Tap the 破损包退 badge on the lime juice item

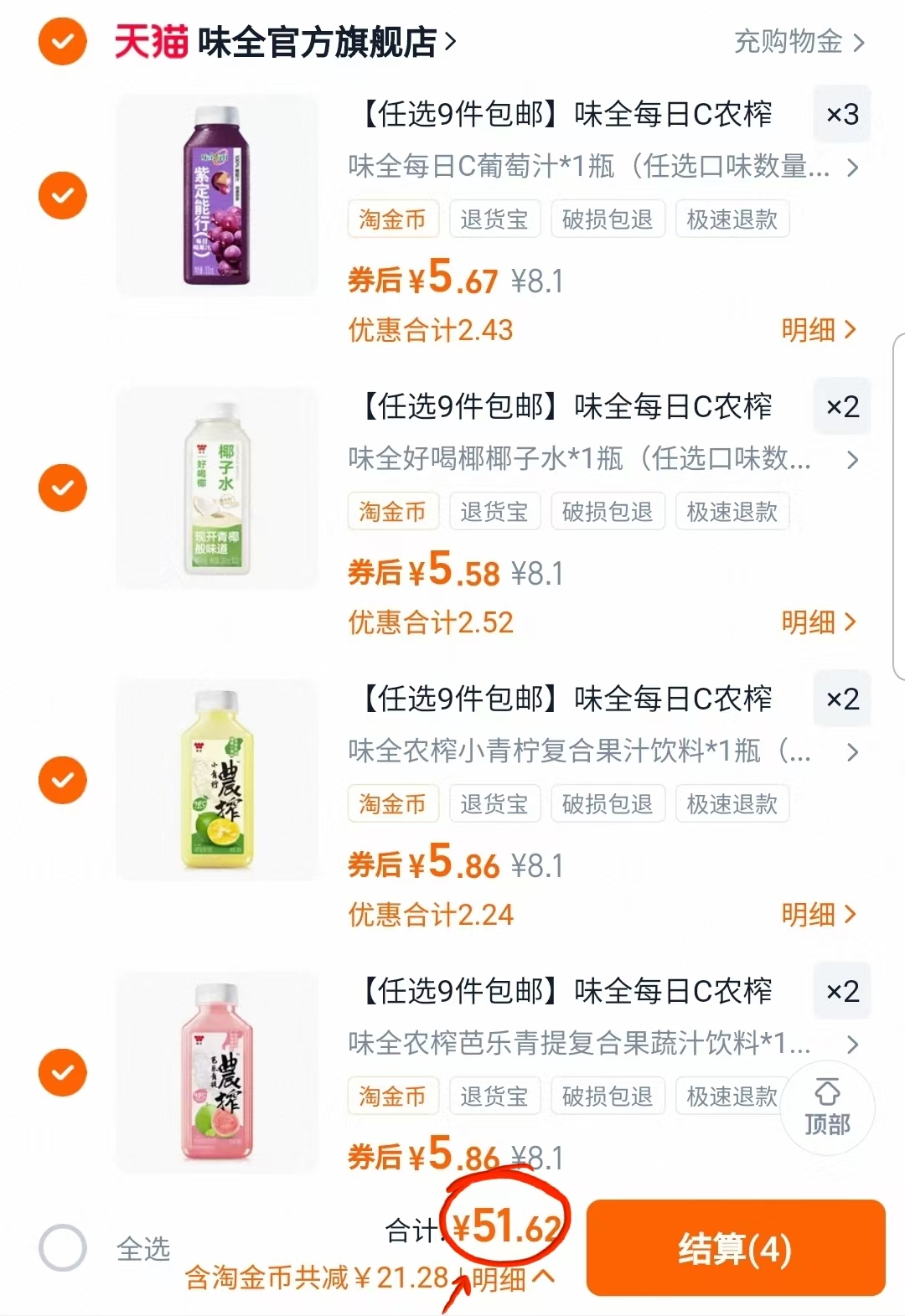tap(608, 803)
